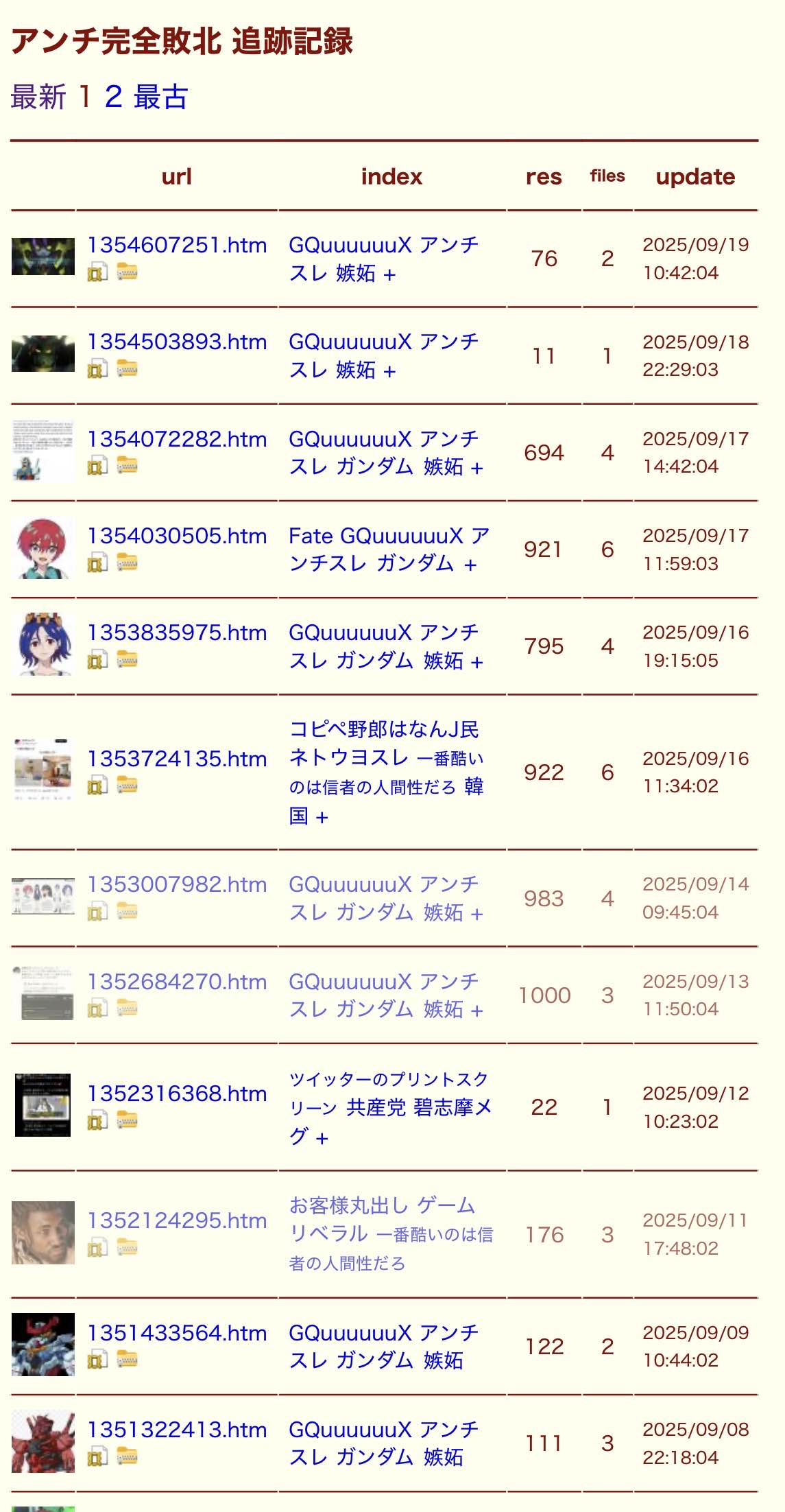785x1512 pixels.
Task: Open thread 1354030505.htm
Action: [177, 536]
